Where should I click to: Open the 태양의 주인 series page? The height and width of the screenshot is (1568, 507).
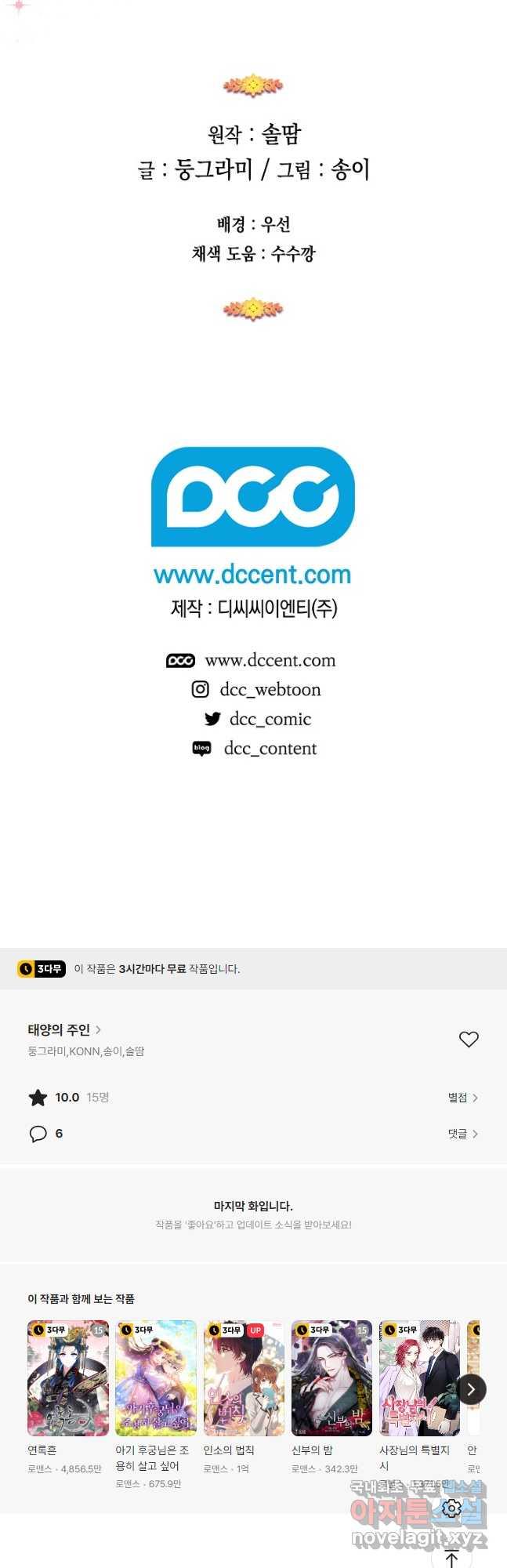click(64, 1029)
